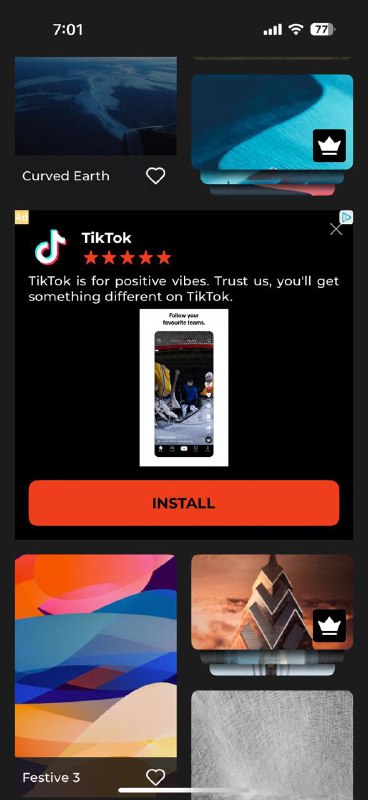
Task: Open the Festive 3 wallpaper
Action: [x=95, y=656]
